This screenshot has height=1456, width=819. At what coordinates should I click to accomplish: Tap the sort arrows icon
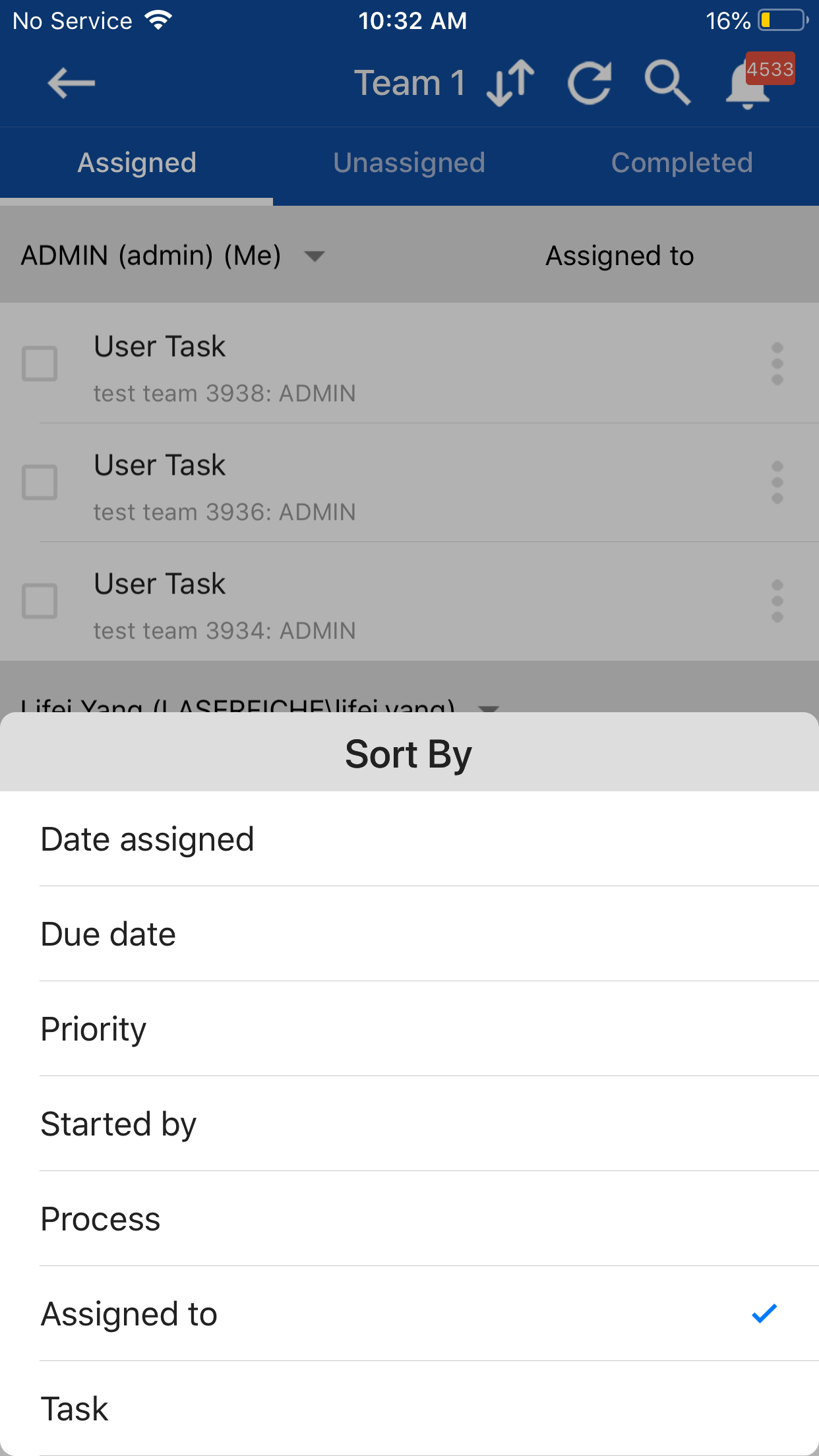click(510, 83)
